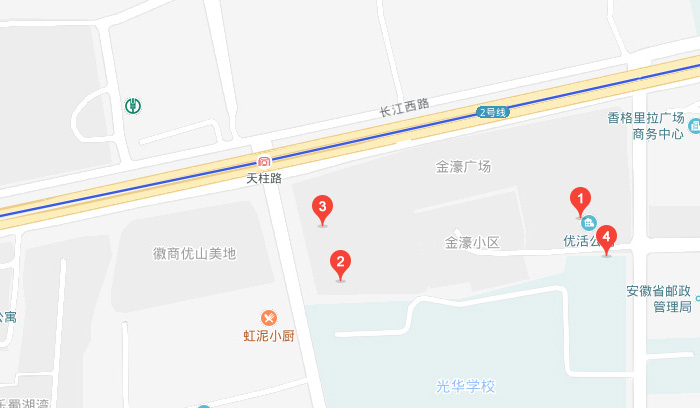Tap map marker number 4
Screen dimensions: 700x408
[x=606, y=239]
